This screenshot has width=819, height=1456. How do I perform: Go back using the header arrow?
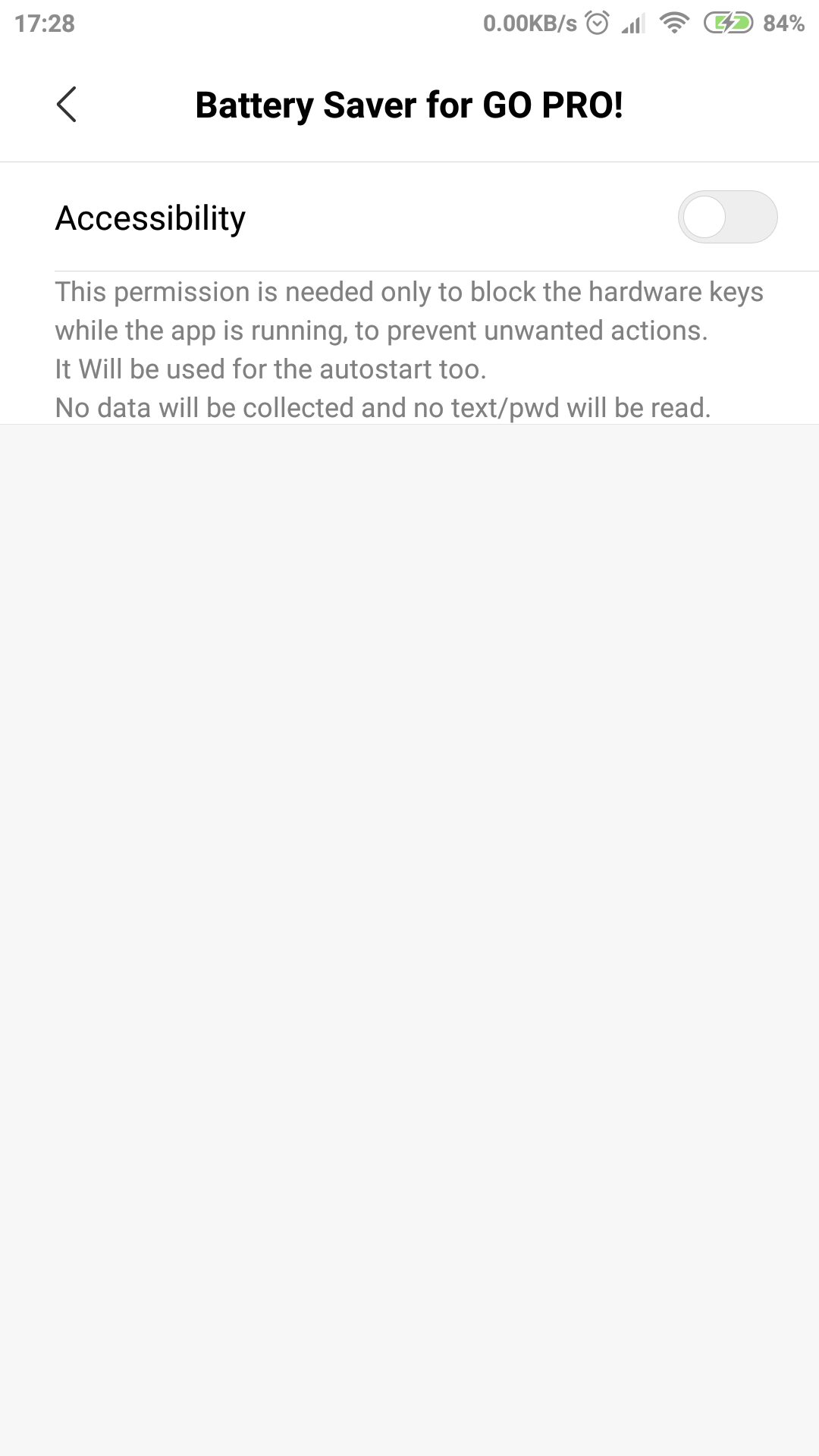pyautogui.click(x=67, y=105)
